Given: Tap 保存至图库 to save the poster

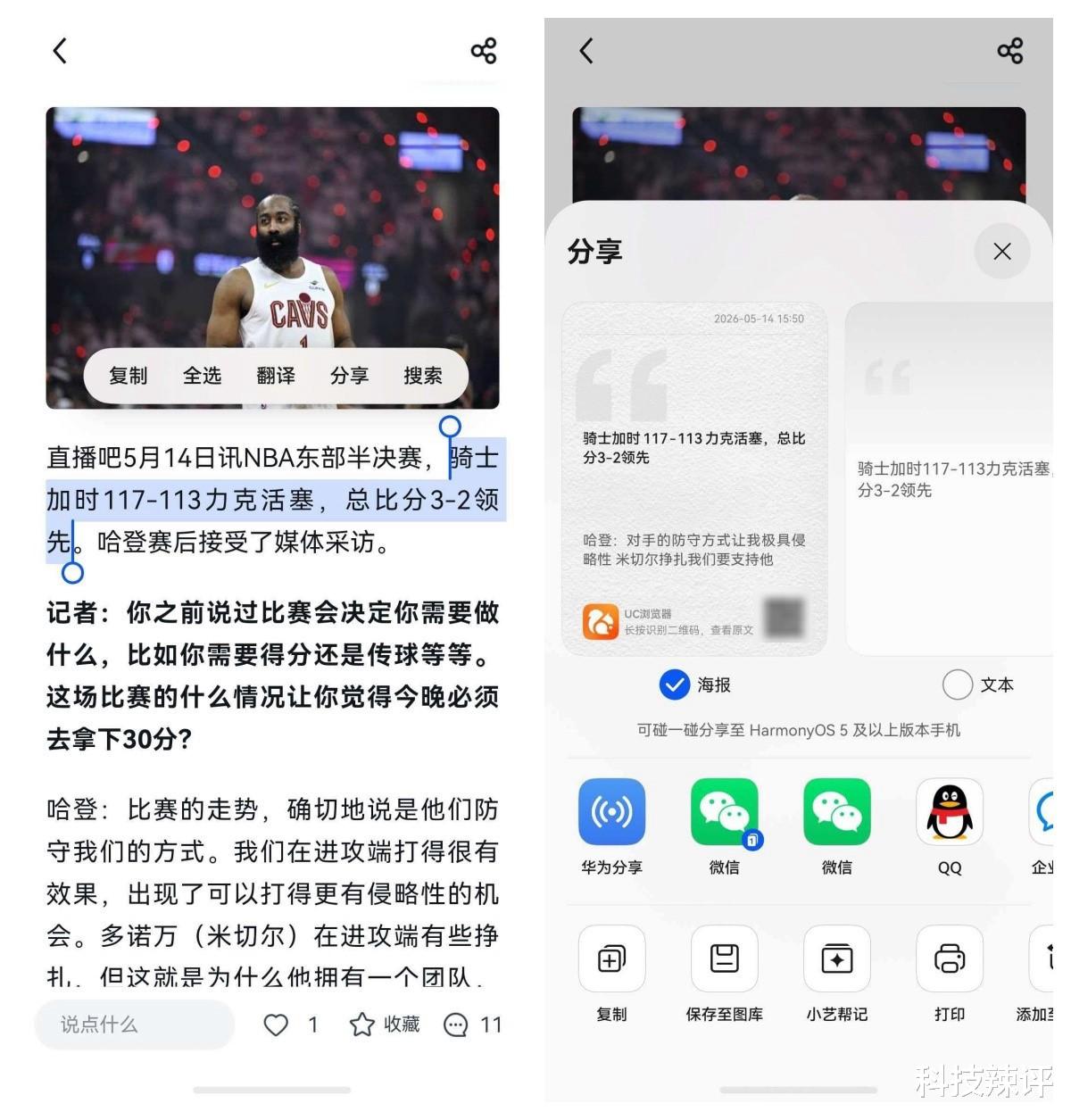Looking at the screenshot, I should point(724,974).
